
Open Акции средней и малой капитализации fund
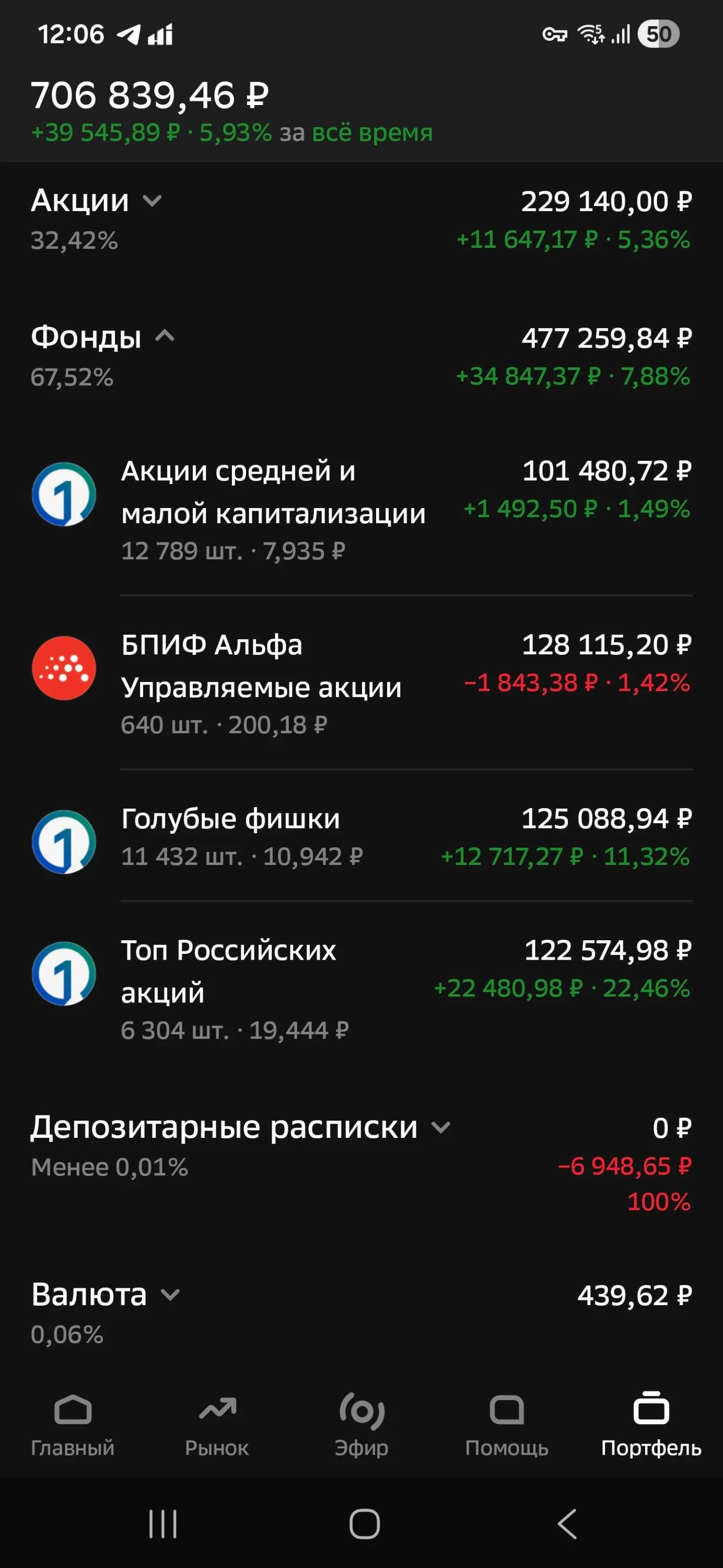[x=361, y=510]
